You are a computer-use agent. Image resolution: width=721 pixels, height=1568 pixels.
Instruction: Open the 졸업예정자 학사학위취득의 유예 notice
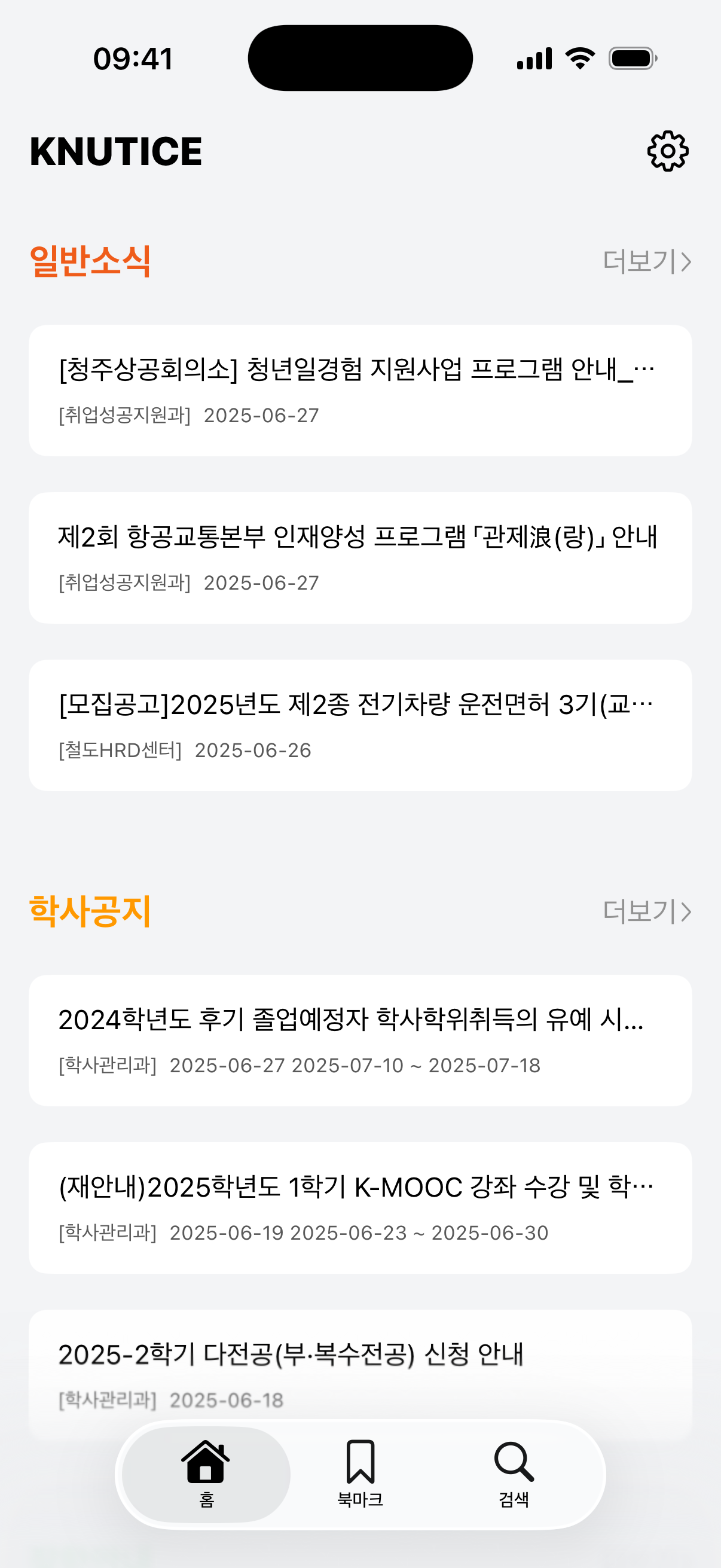[360, 1041]
